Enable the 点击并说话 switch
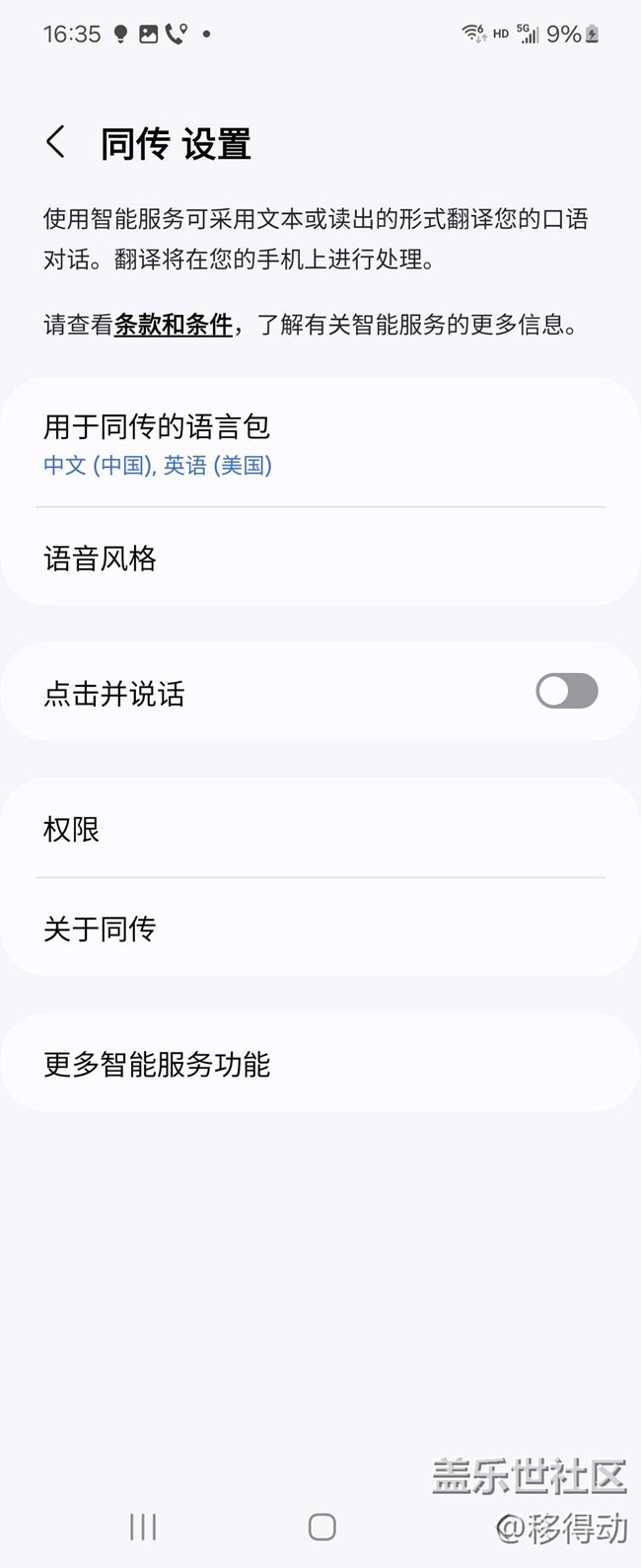 (x=566, y=692)
